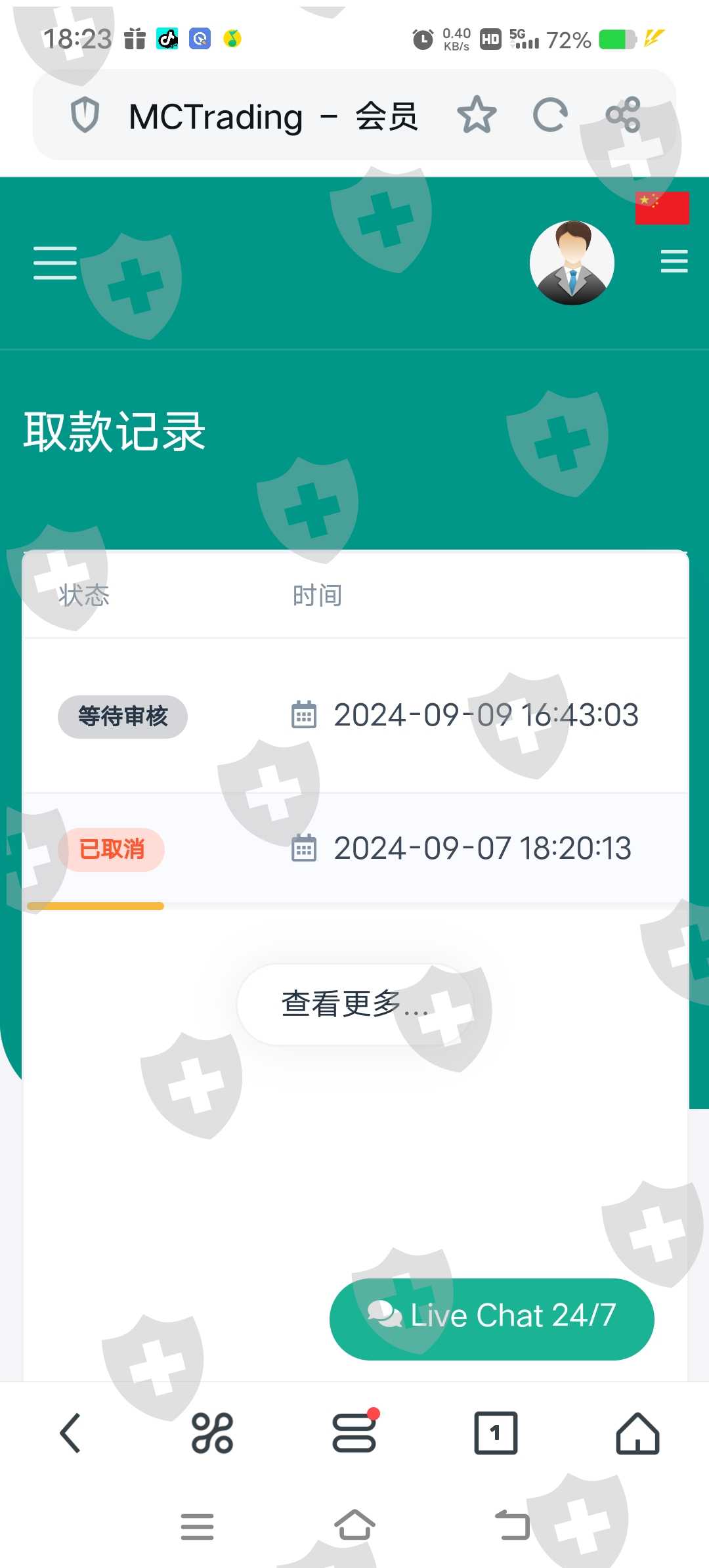
Task: Reload the MCTrading page
Action: click(549, 115)
